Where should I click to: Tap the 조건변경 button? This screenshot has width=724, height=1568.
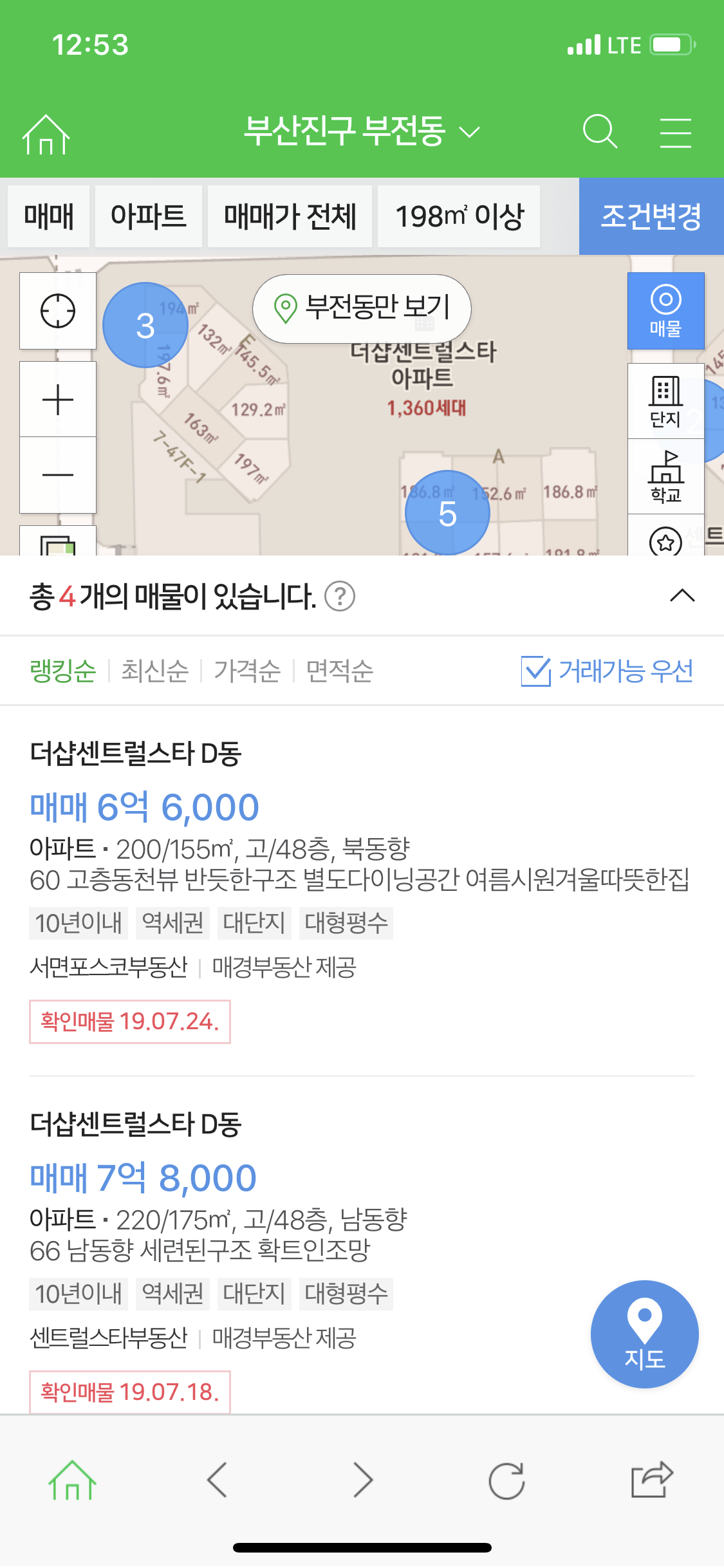point(651,216)
